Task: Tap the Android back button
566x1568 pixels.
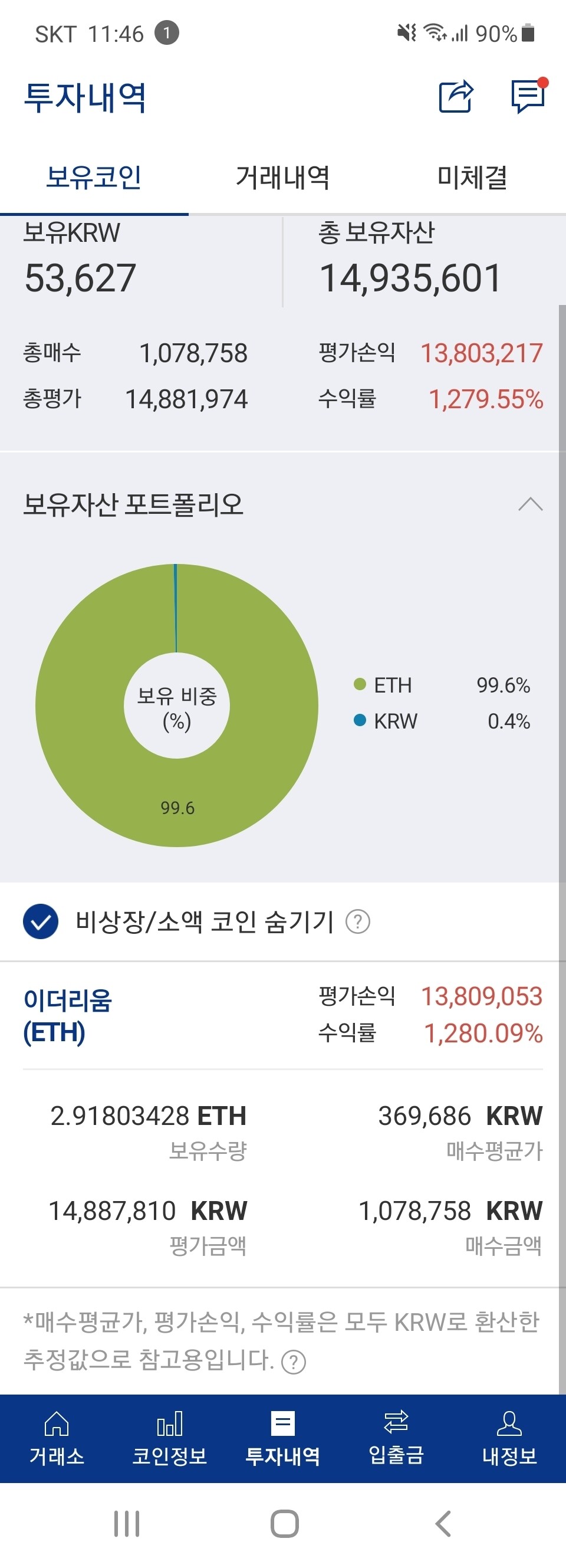Action: click(442, 1525)
